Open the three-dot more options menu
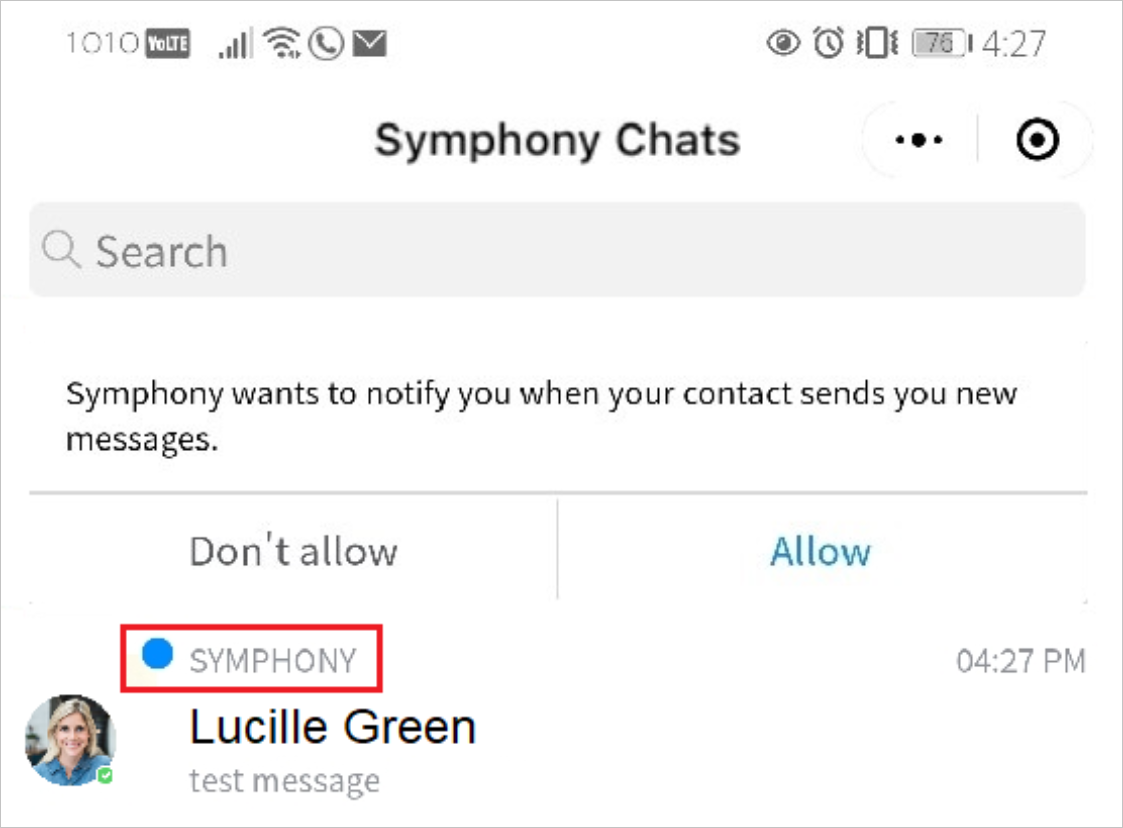The image size is (1123, 828). pyautogui.click(x=919, y=141)
